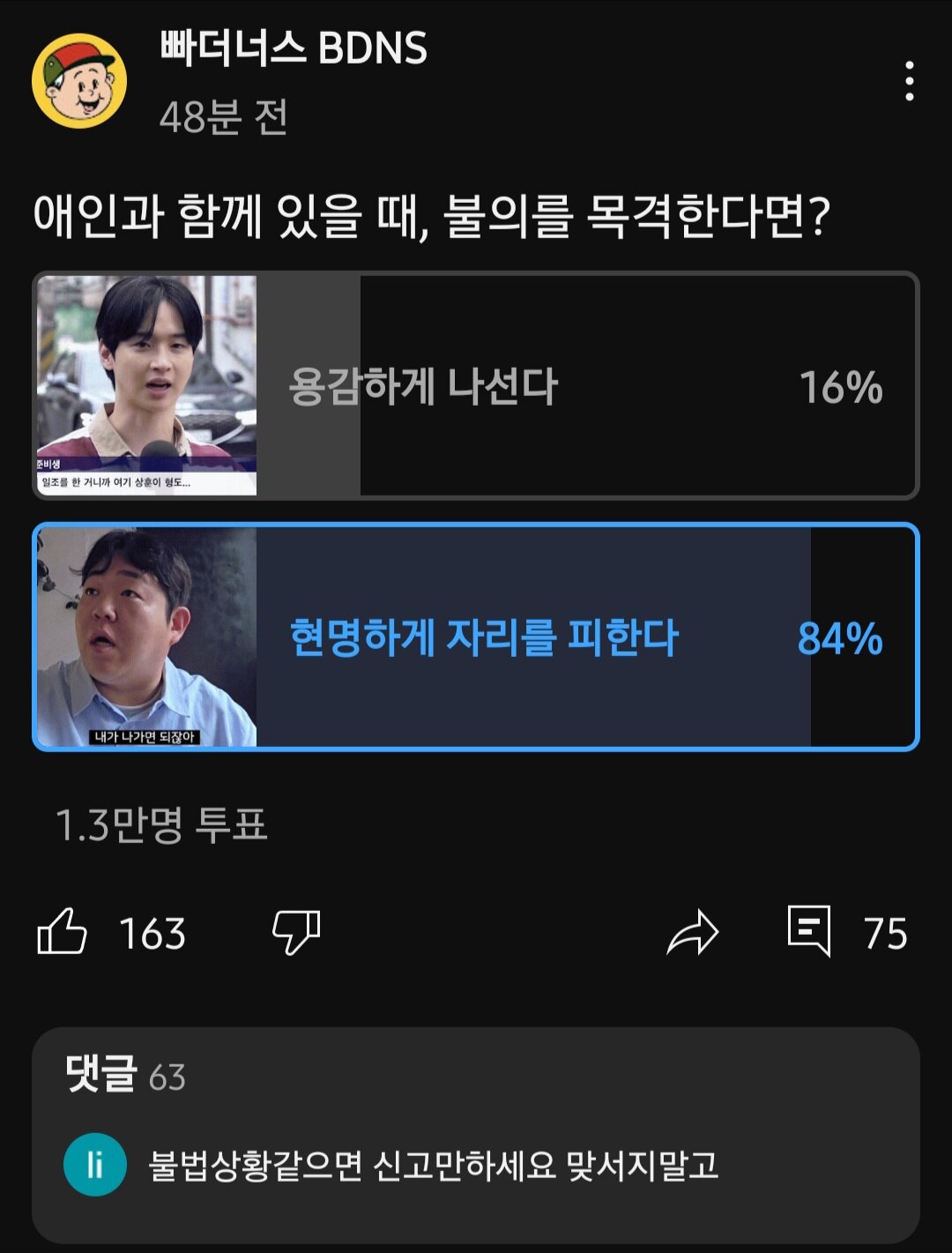Share this poll post

point(693,933)
